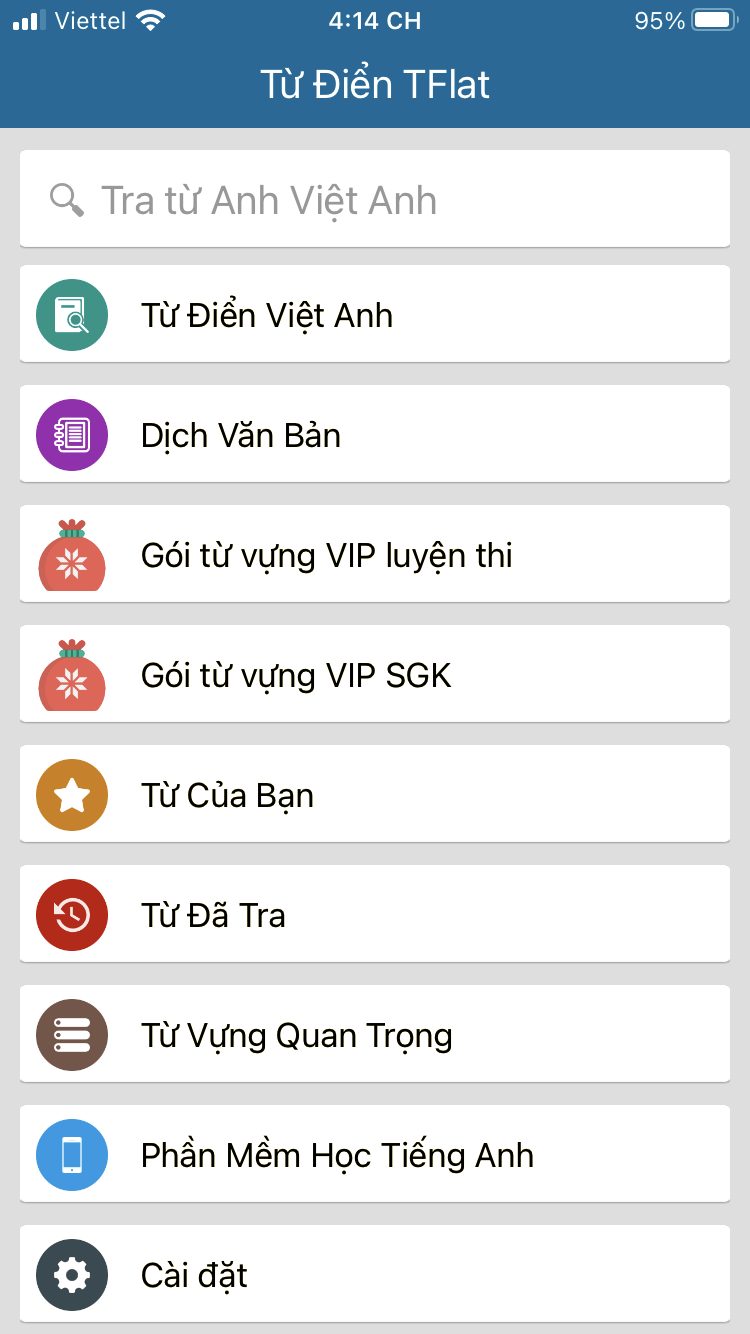Click the magnifying glass in the search bar

click(x=66, y=199)
